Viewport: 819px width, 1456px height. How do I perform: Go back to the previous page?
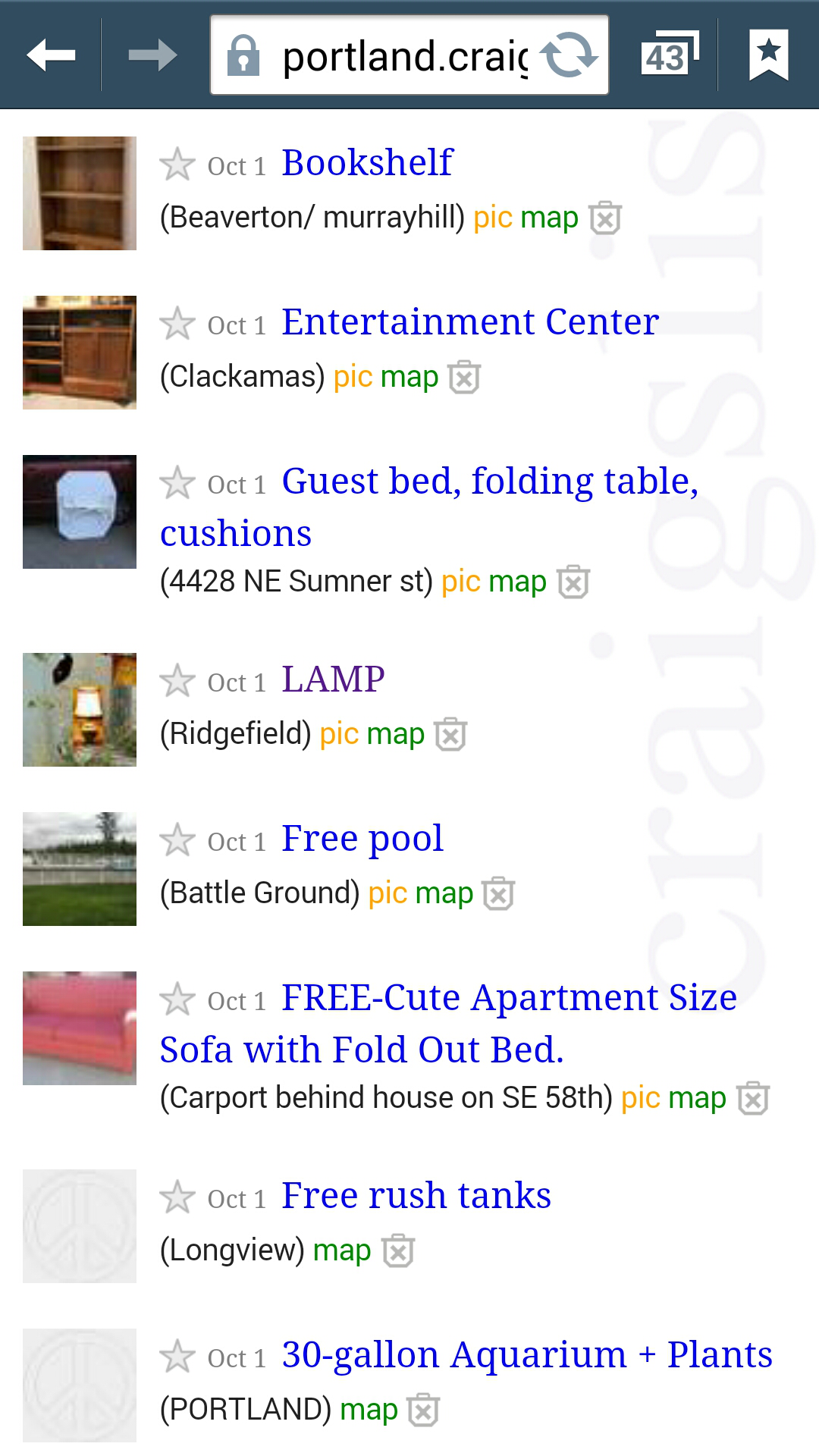point(51,55)
